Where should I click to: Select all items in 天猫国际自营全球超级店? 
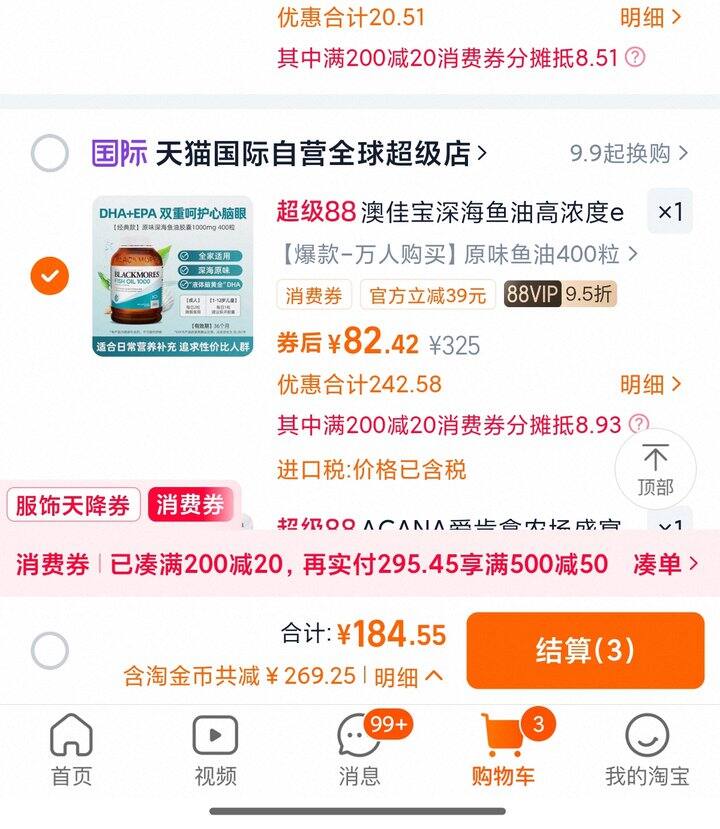[x=50, y=153]
